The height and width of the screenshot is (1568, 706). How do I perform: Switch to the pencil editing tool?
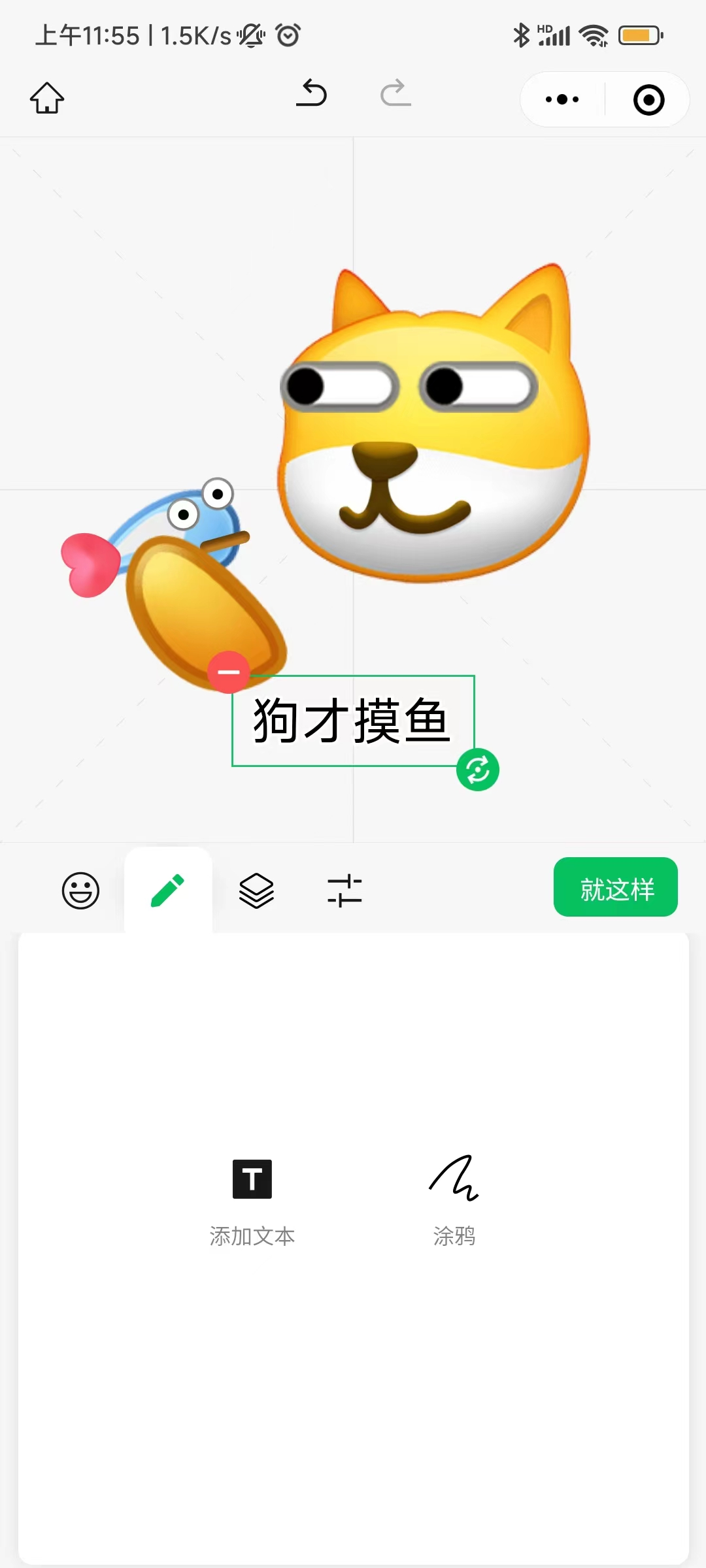click(168, 889)
